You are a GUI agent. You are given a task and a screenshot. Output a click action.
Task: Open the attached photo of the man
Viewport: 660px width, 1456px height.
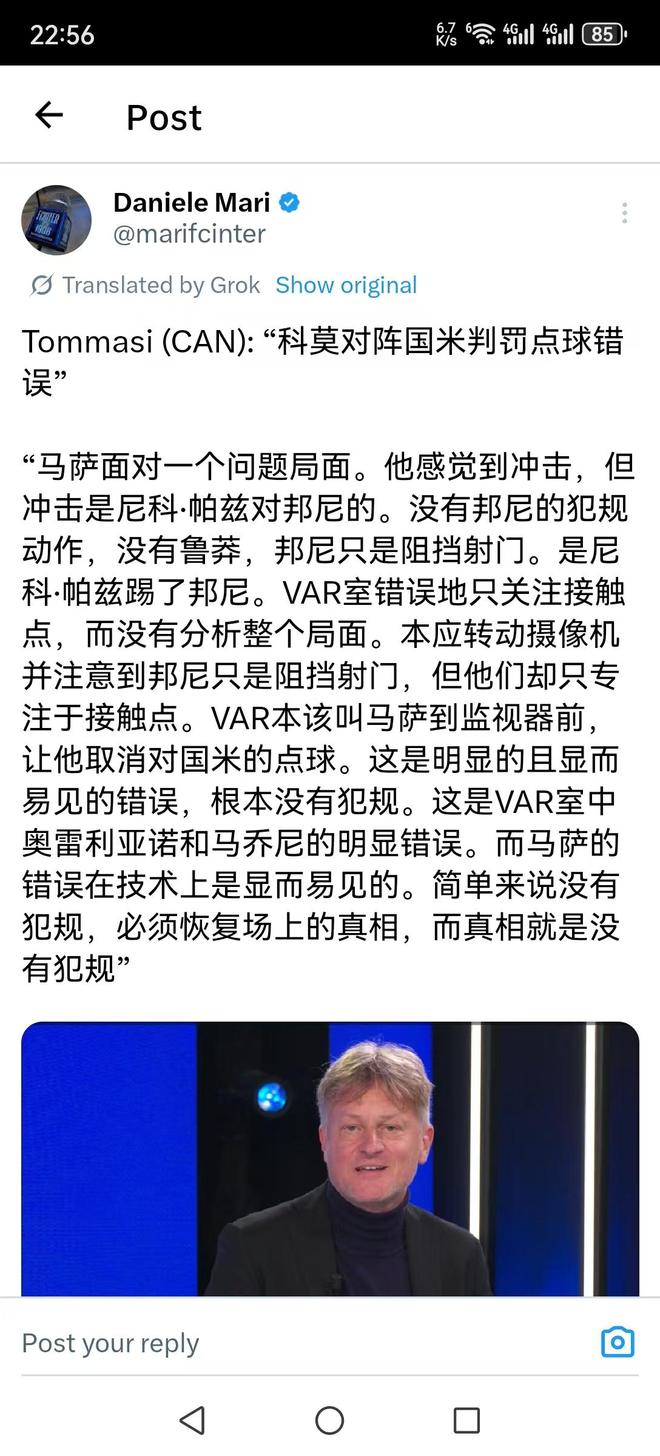(x=330, y=1158)
